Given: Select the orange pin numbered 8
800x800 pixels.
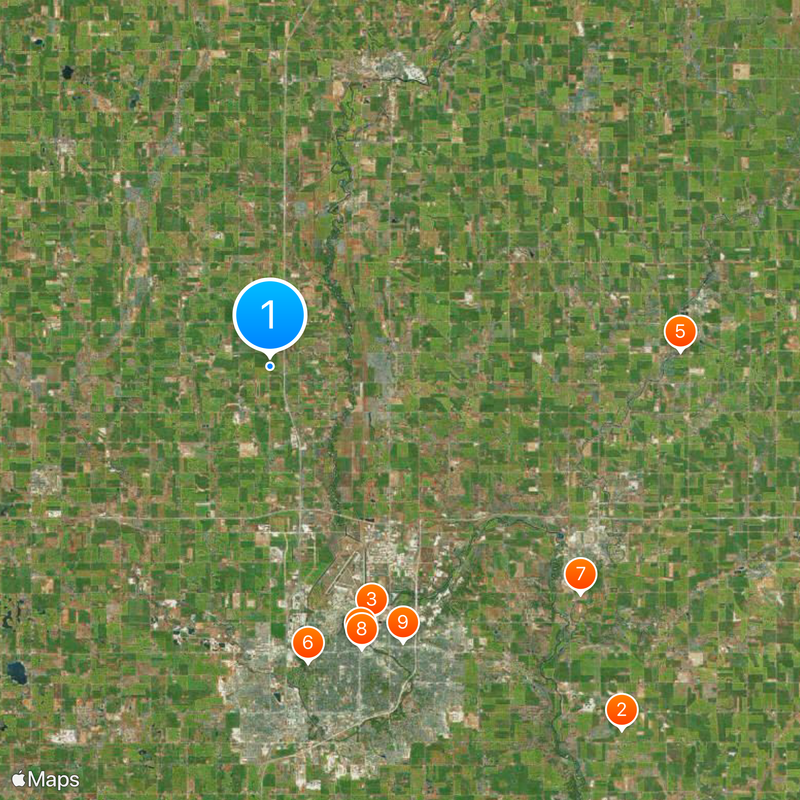Looking at the screenshot, I should 362,631.
